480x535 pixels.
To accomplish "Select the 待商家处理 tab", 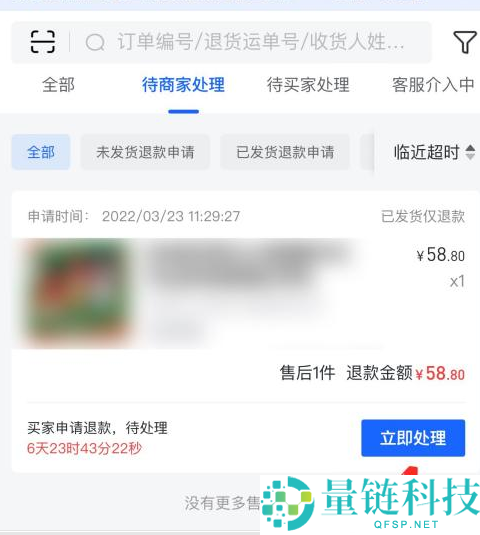I will pos(184,85).
